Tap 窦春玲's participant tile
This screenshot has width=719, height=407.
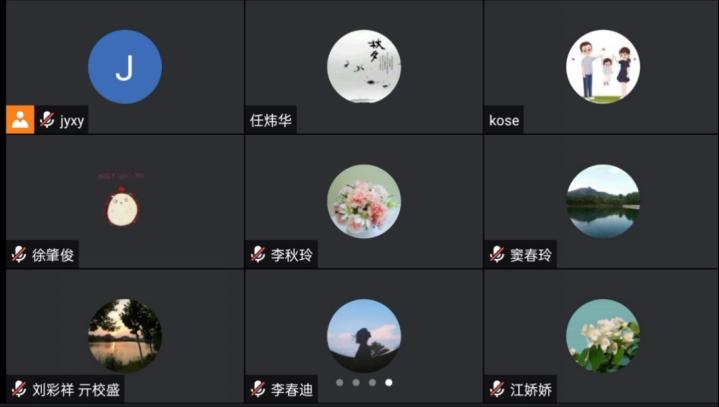602,201
